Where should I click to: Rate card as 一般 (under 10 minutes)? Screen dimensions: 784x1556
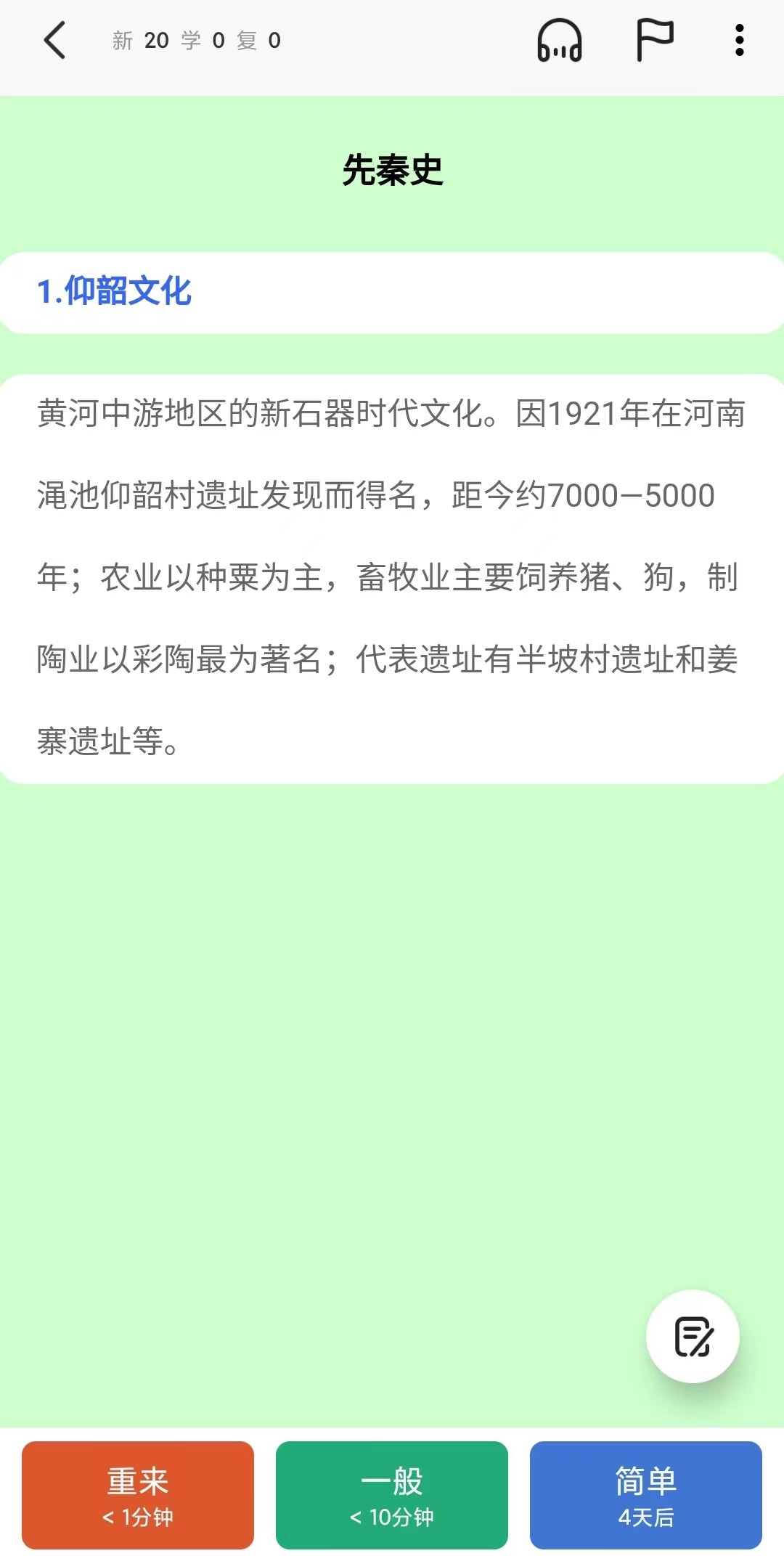pyautogui.click(x=392, y=1495)
